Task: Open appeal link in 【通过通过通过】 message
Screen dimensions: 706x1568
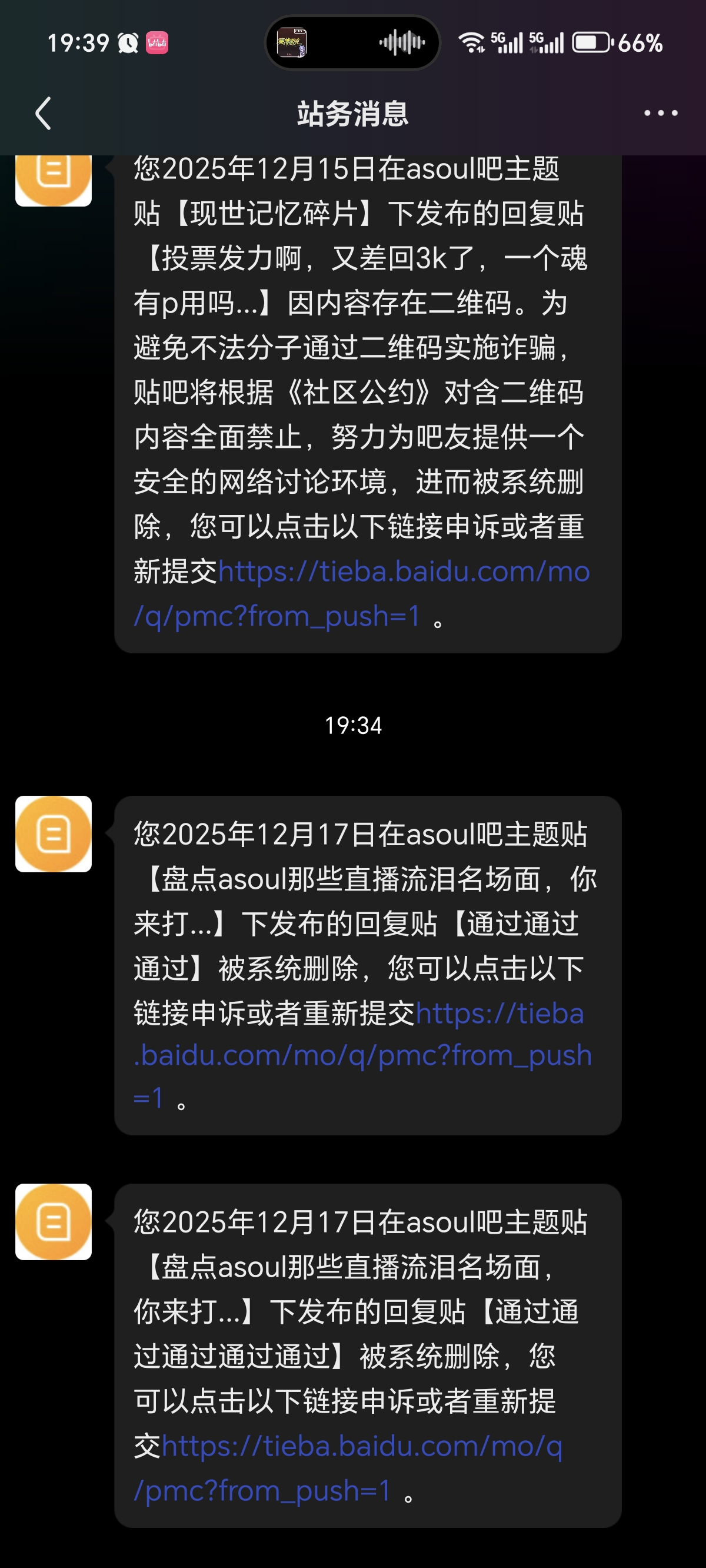Action: click(x=363, y=1055)
